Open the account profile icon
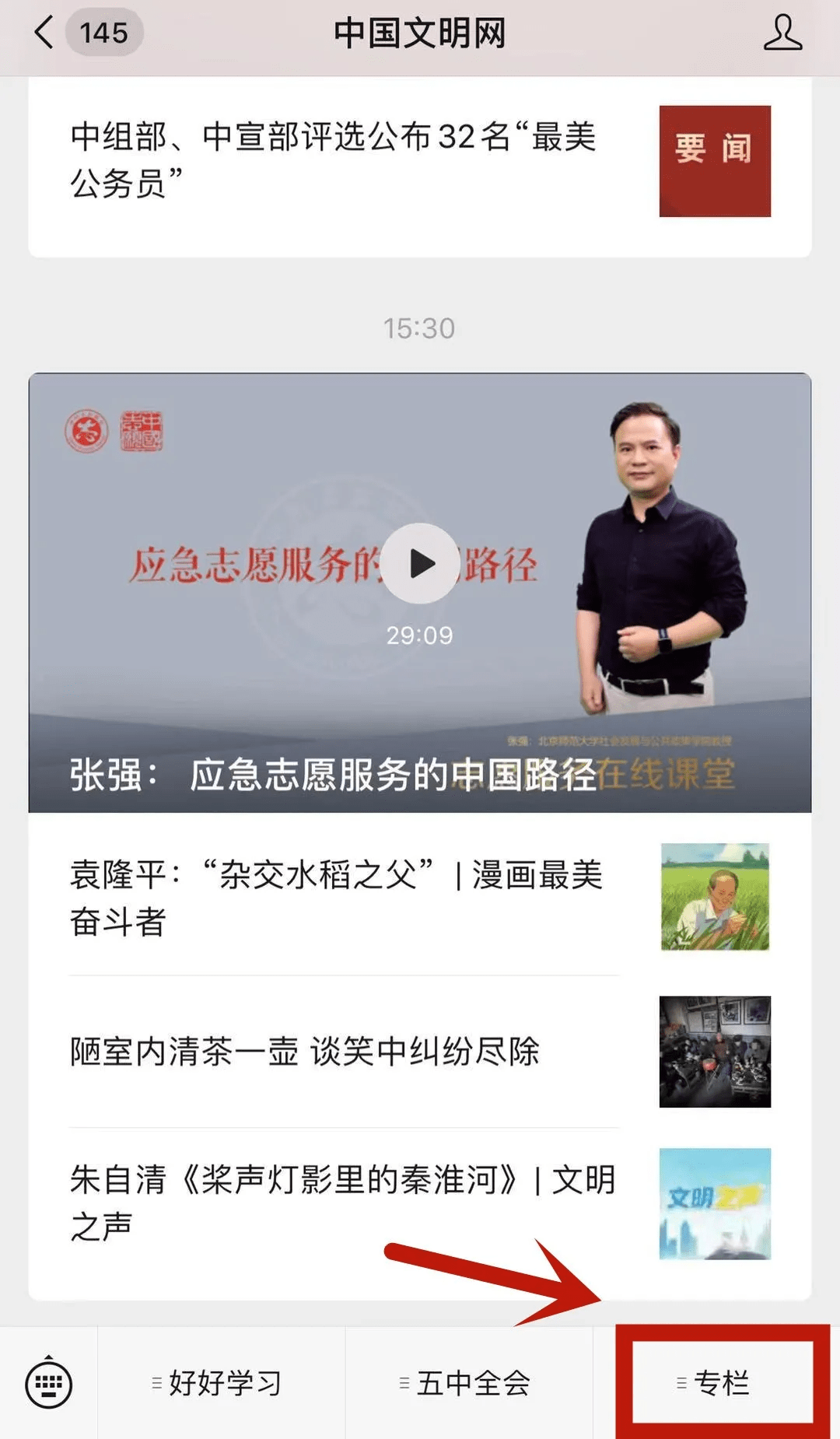This screenshot has width=840, height=1439. coord(782,33)
